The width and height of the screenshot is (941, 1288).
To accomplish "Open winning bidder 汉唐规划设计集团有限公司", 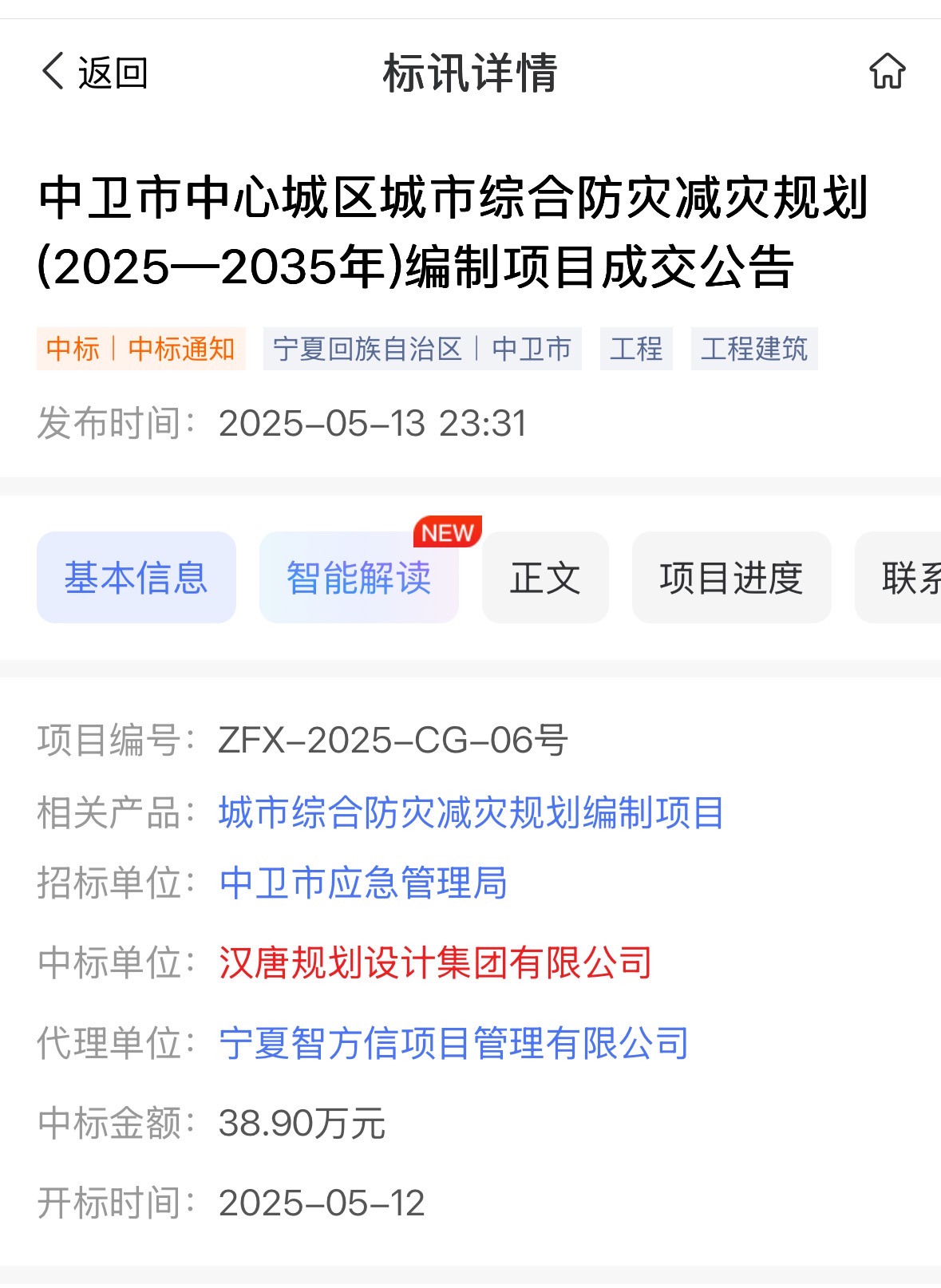I will pos(436,963).
